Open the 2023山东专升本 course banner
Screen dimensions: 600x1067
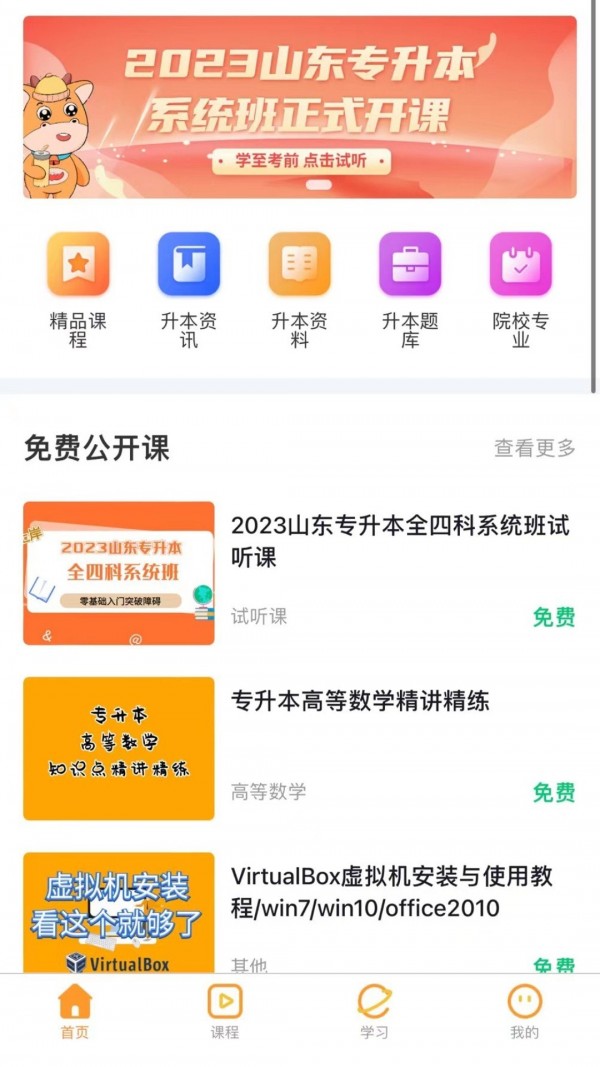pos(300,107)
